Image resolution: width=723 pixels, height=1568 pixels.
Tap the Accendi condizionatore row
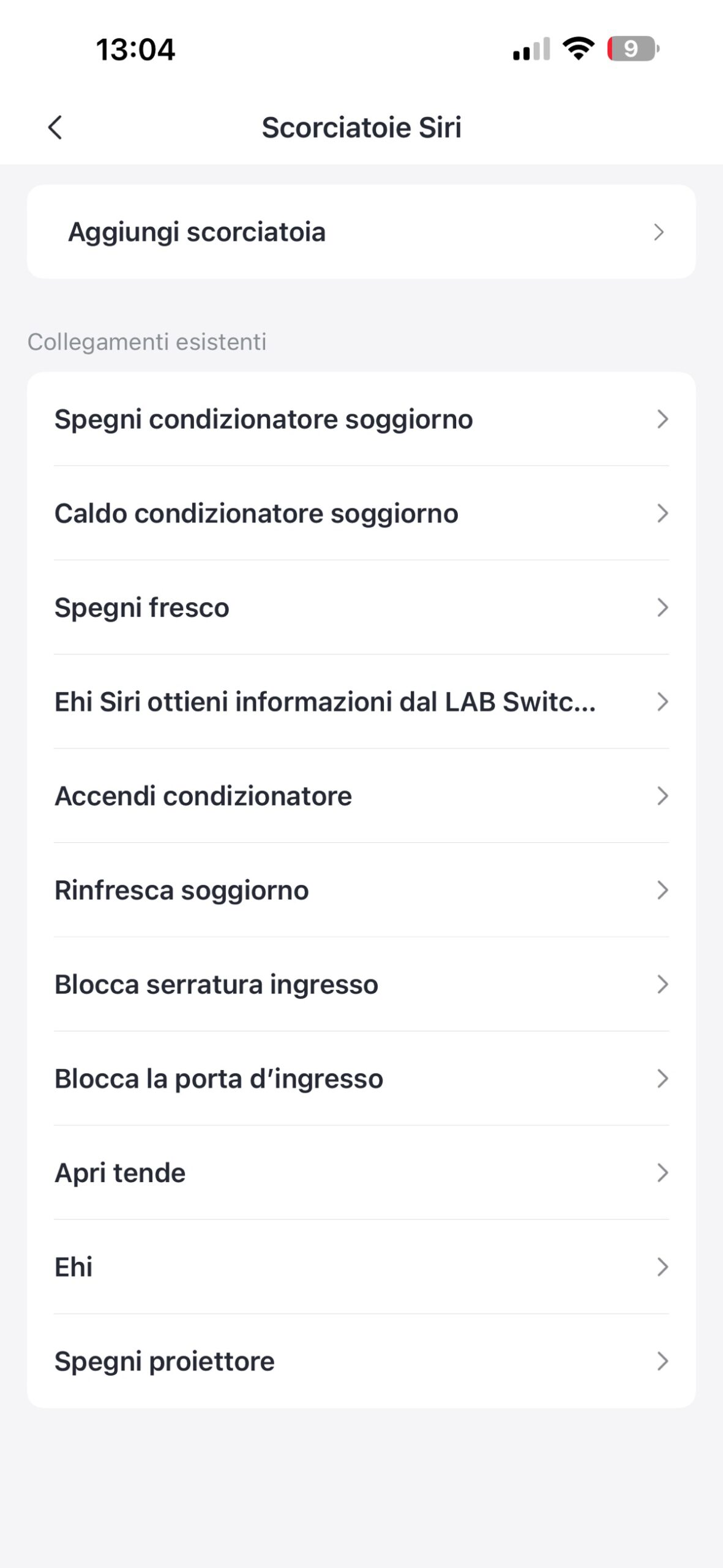(361, 796)
